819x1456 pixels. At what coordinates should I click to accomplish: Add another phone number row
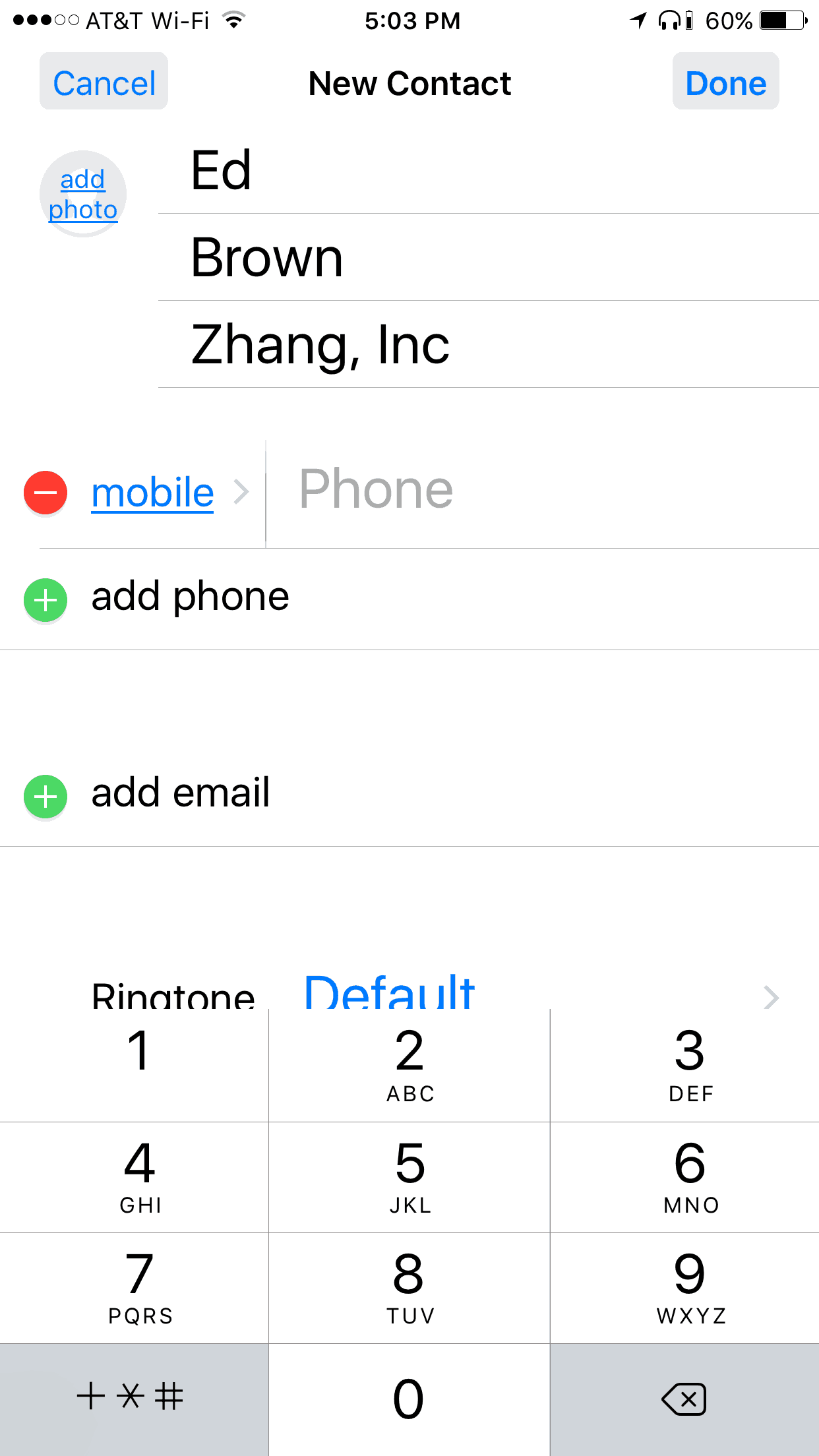pos(190,598)
